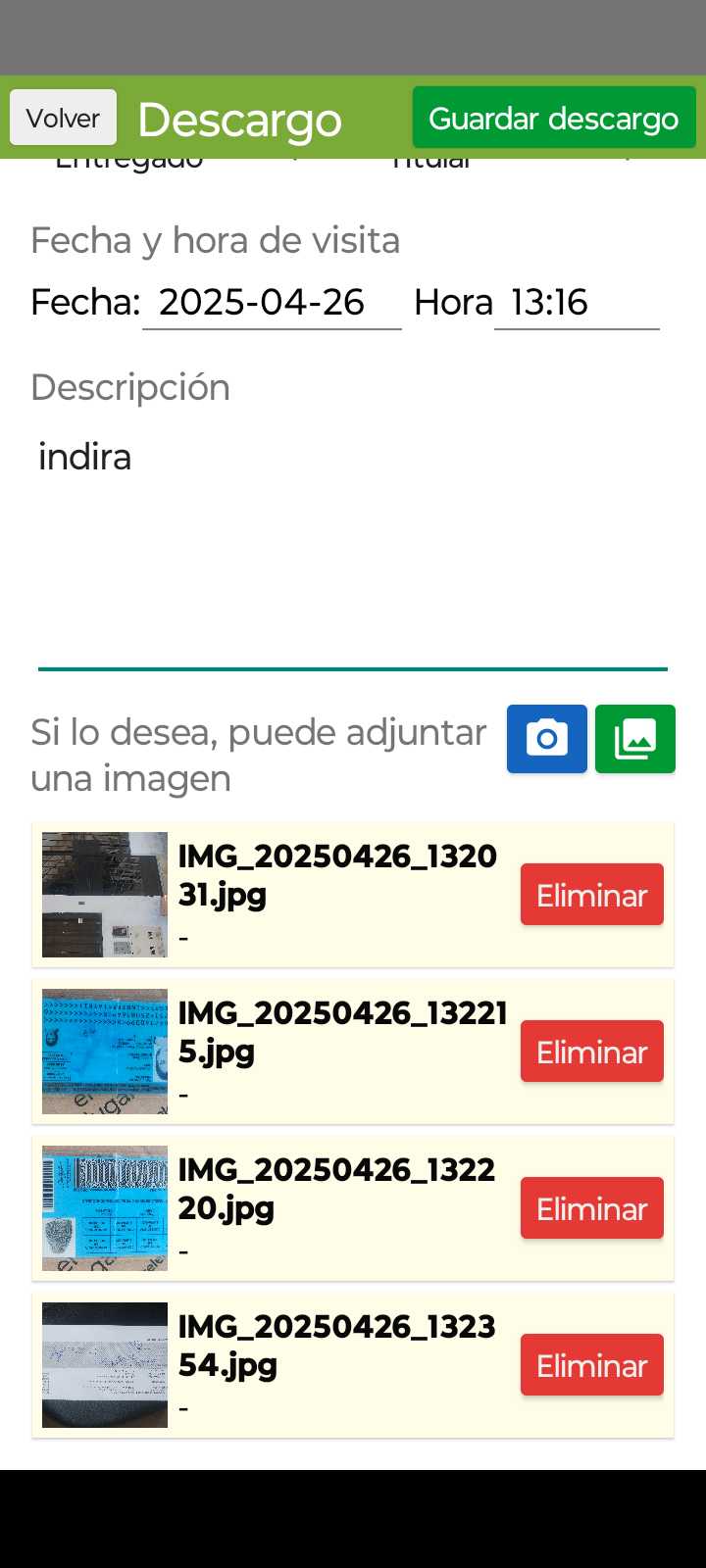Eliminar IMG_20250426_132354.jpg
Viewport: 706px width, 1568px height.
point(591,1365)
